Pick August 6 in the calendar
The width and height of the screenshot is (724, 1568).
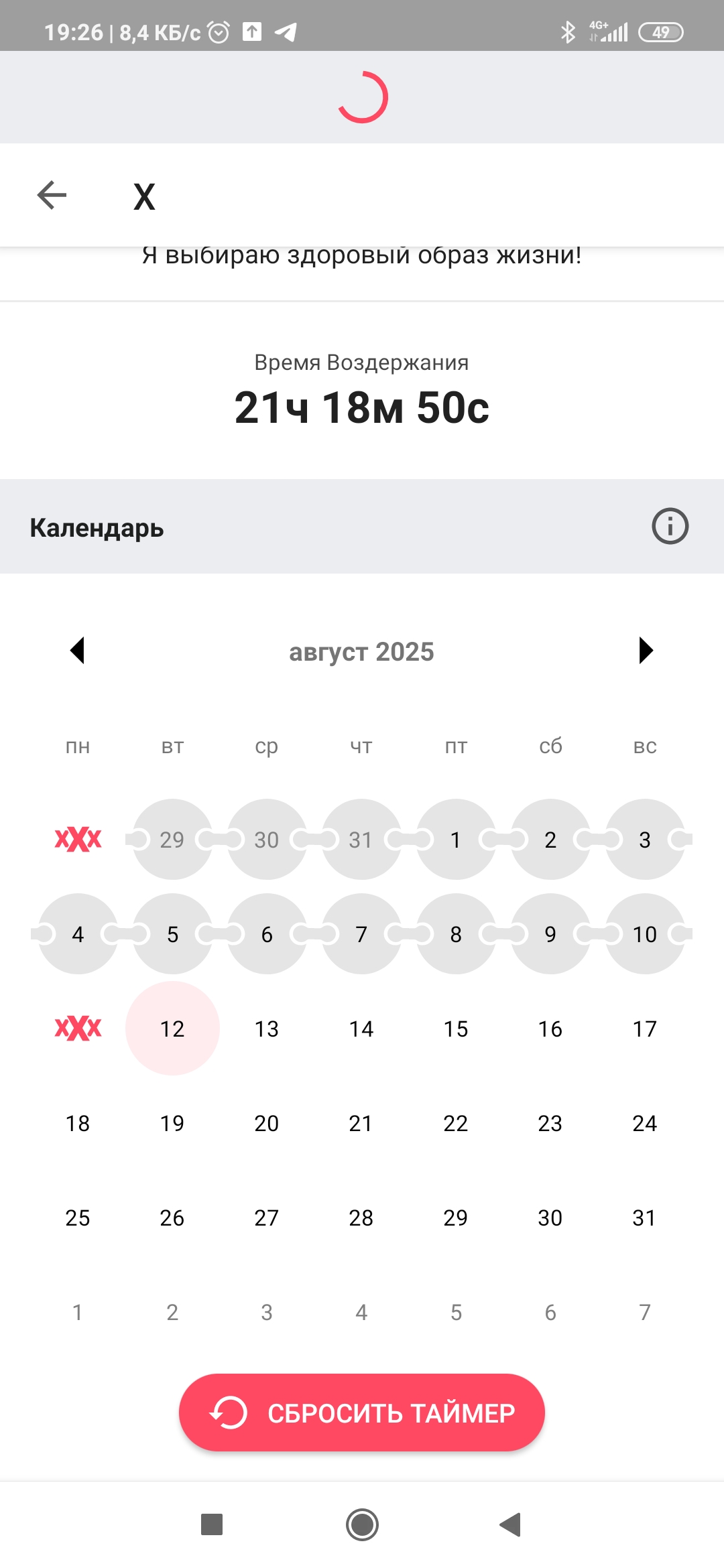[267, 934]
